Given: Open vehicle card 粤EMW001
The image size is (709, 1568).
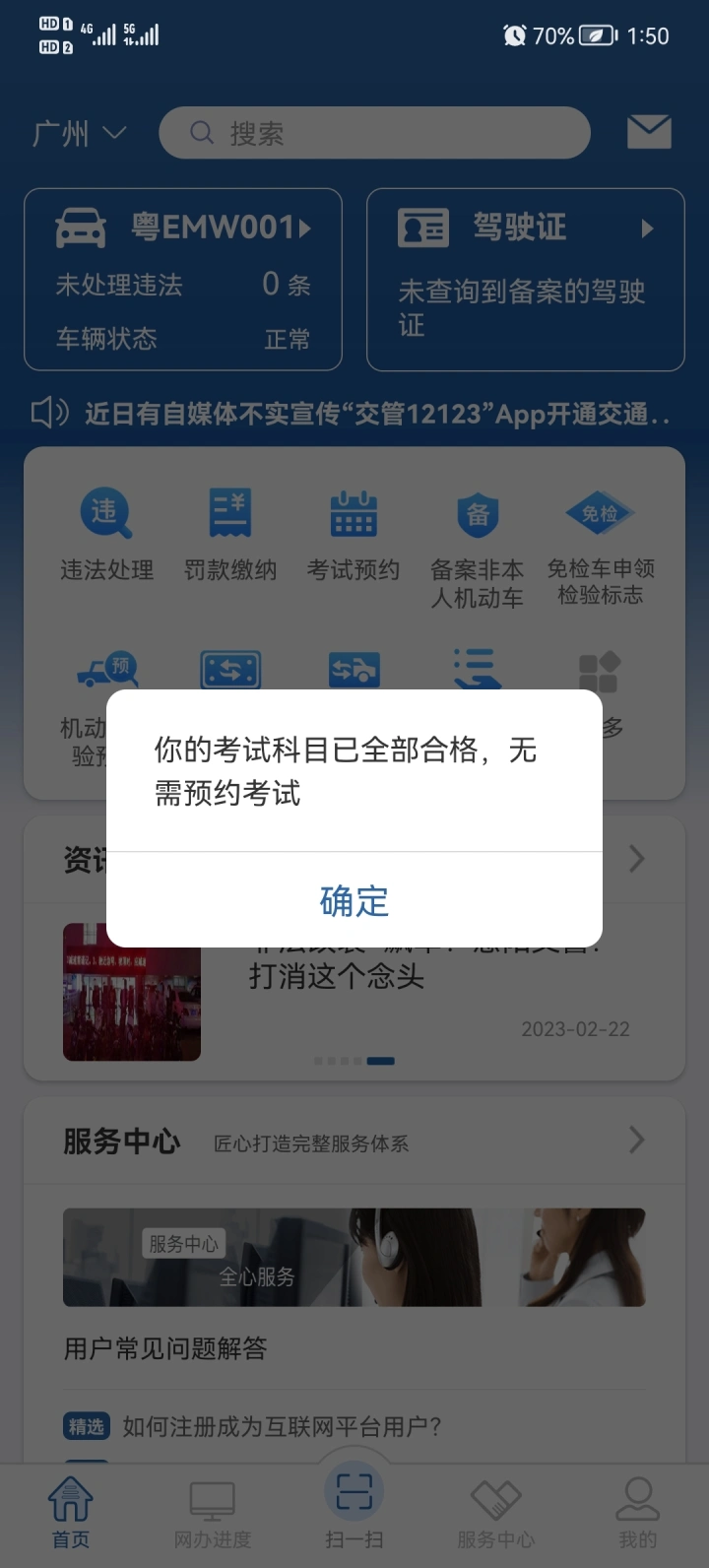Looking at the screenshot, I should (183, 280).
